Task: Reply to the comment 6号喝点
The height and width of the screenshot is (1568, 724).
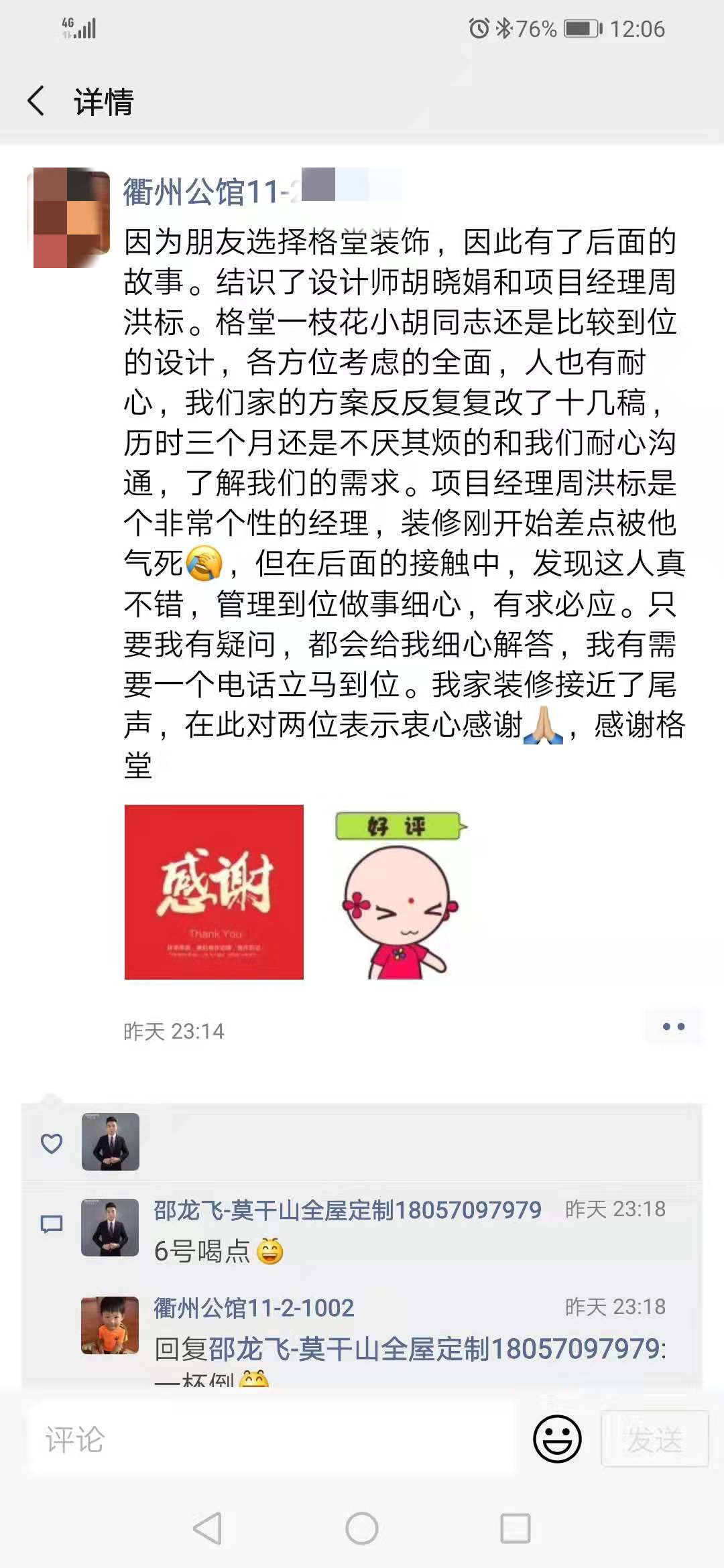Action: click(201, 1251)
